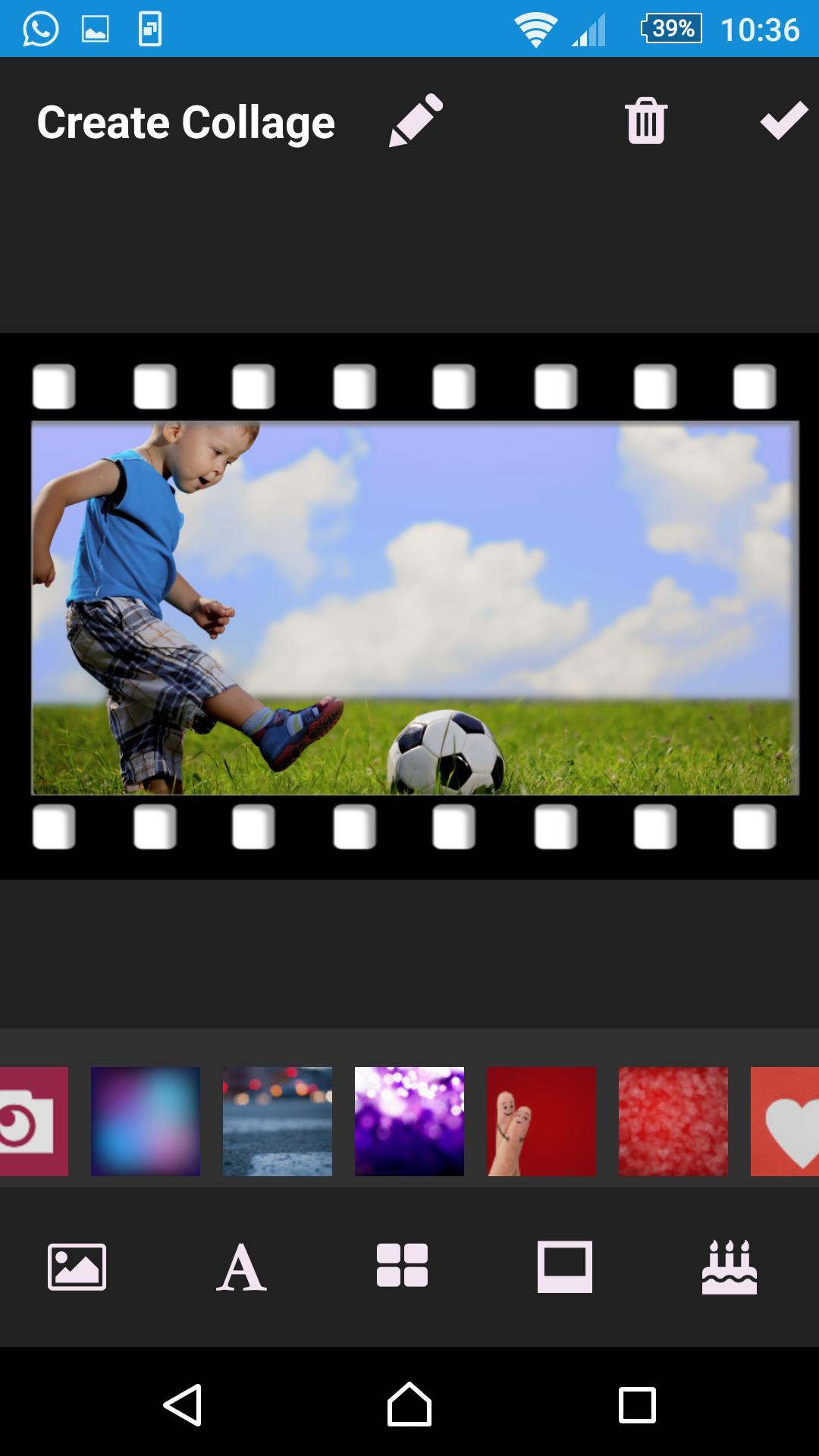Viewport: 819px width, 1456px height.
Task: Delete the collage with the trash icon
Action: 646,121
